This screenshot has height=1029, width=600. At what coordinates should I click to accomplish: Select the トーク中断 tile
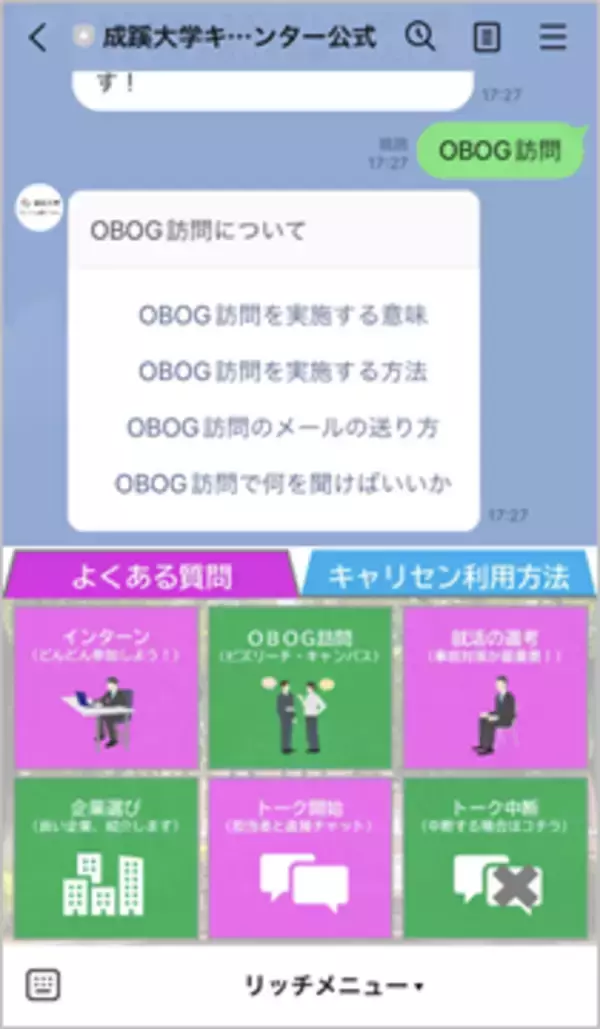click(495, 859)
